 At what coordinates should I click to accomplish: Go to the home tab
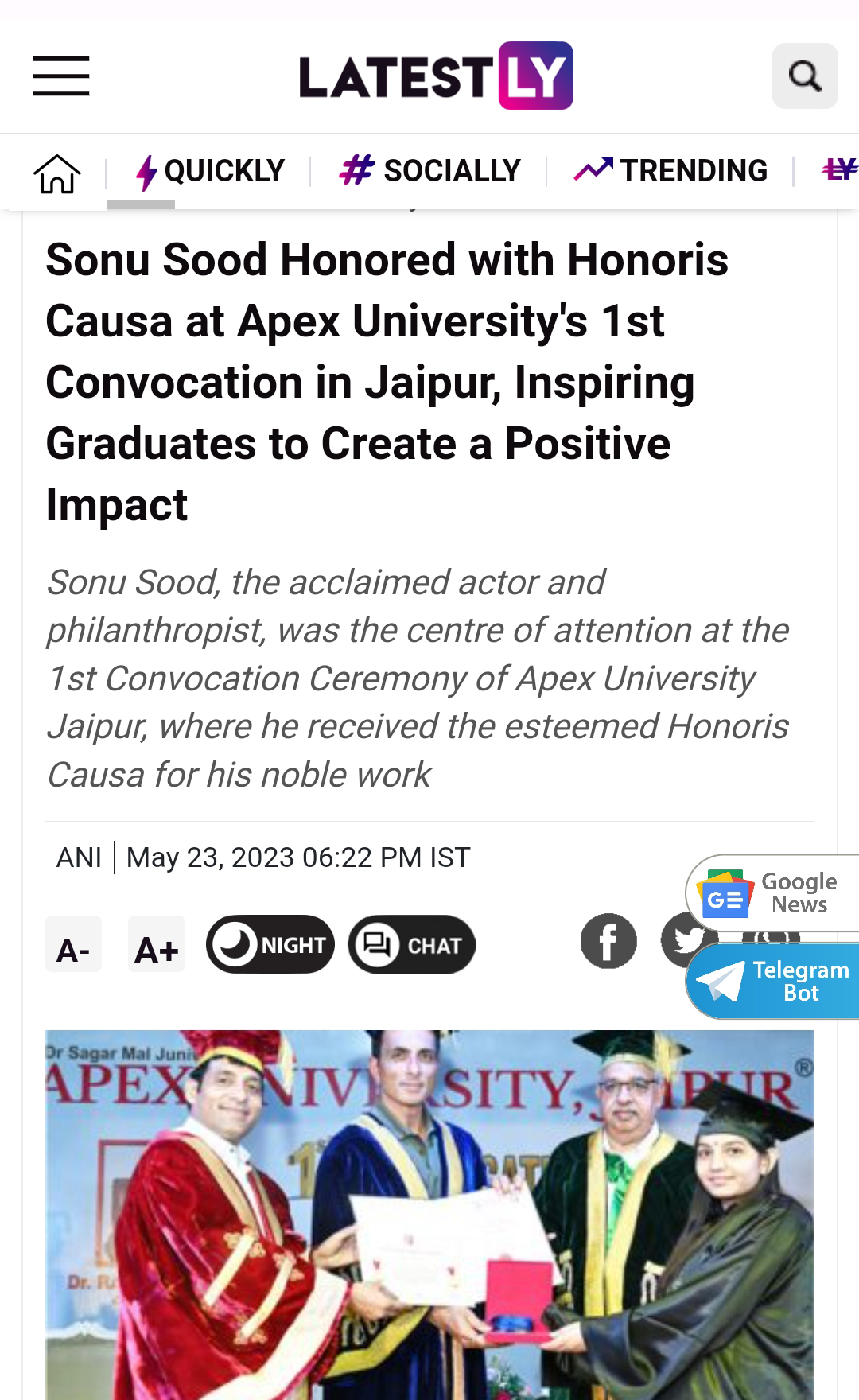(x=56, y=173)
